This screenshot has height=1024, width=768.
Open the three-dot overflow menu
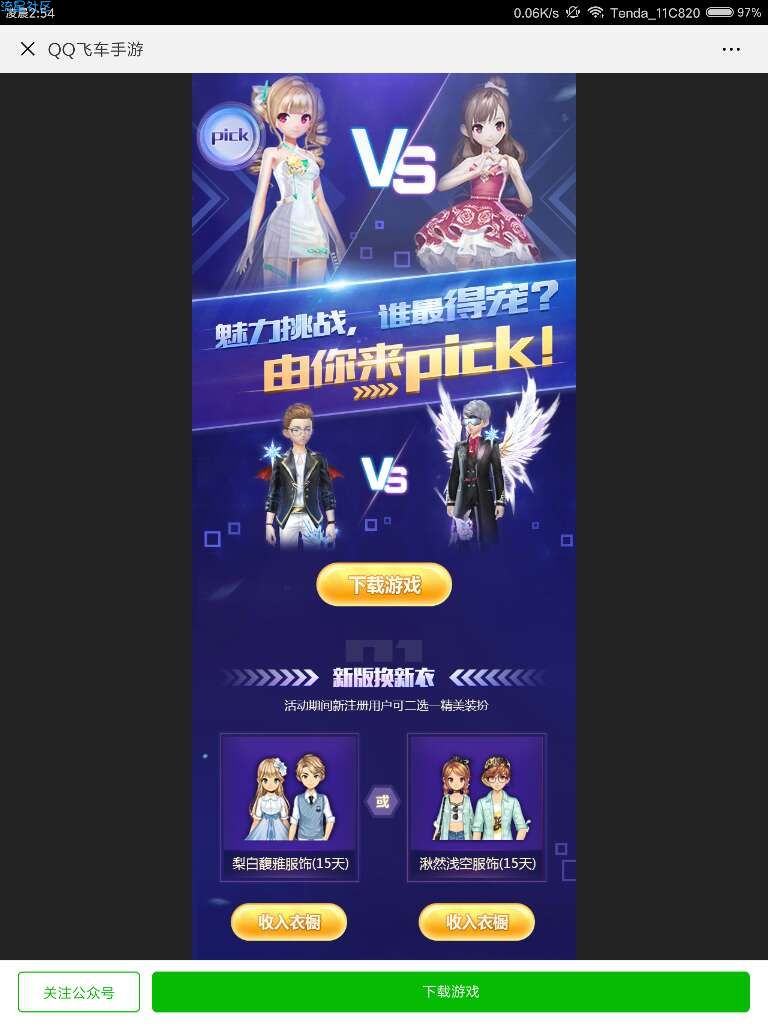pos(731,49)
